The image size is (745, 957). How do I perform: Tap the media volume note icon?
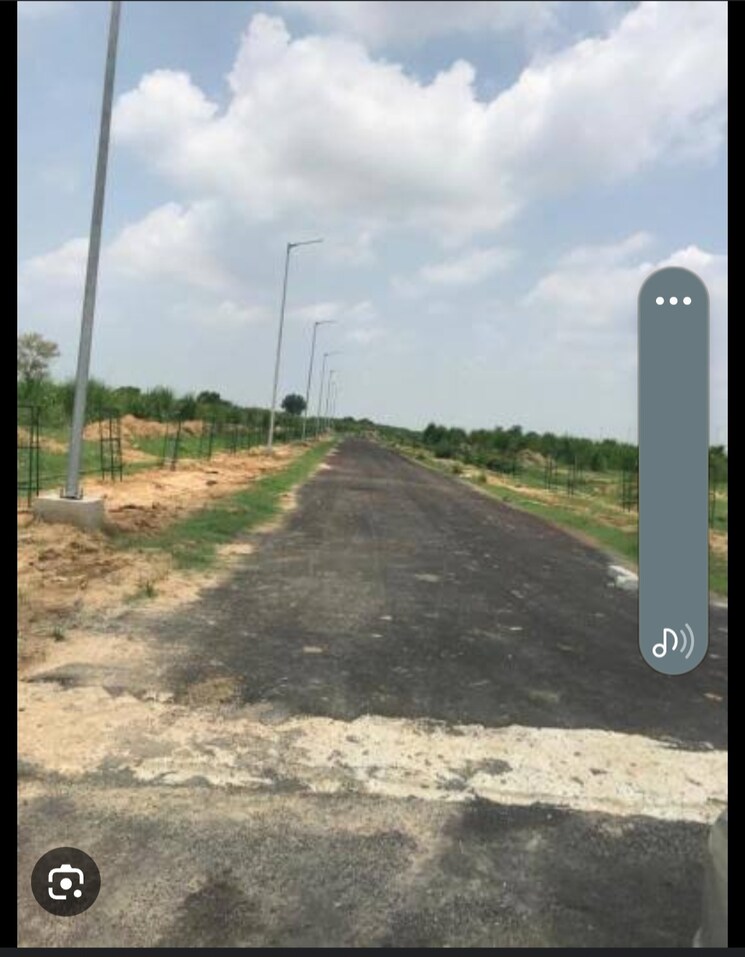672,641
